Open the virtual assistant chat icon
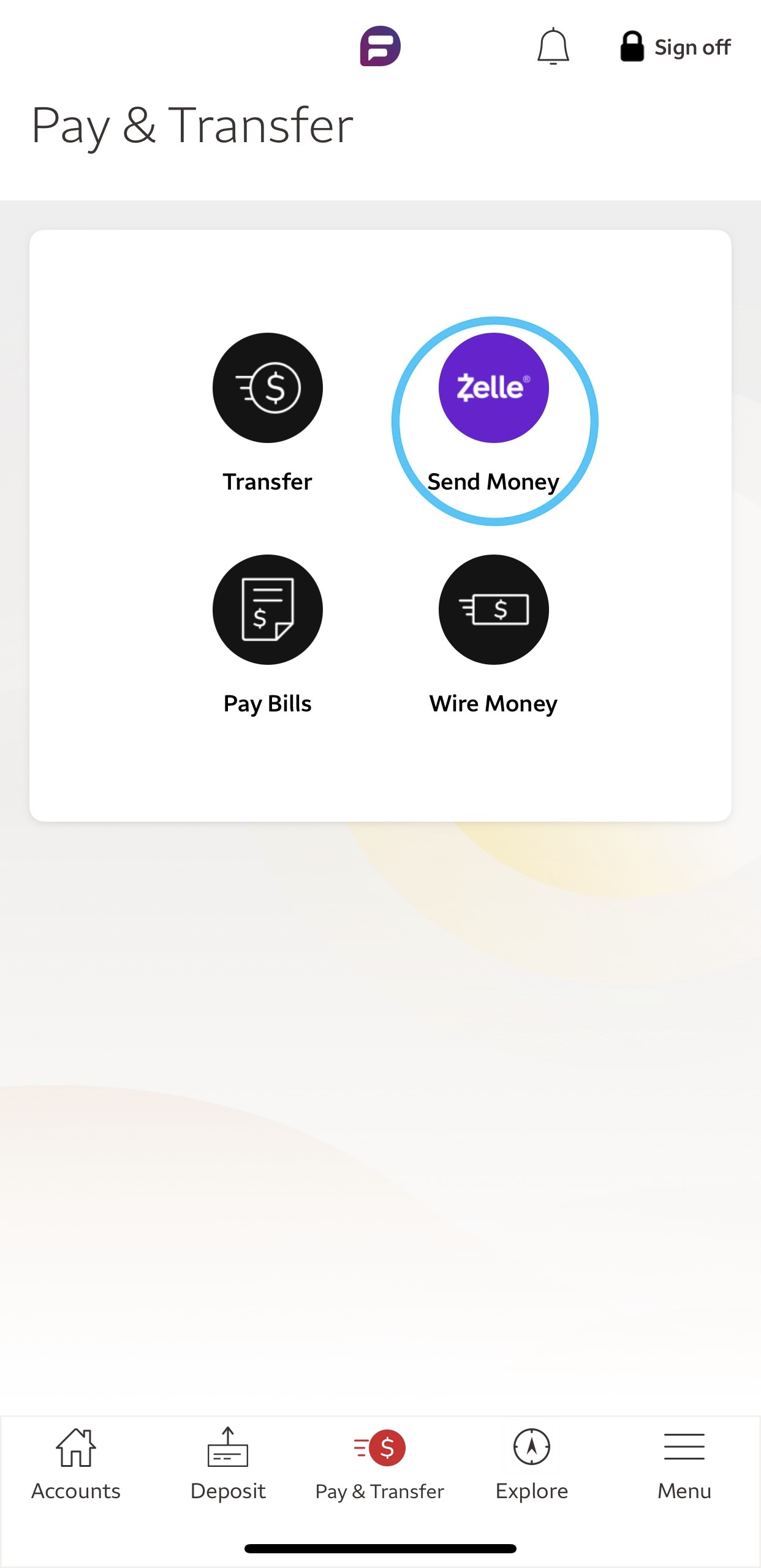 [380, 47]
